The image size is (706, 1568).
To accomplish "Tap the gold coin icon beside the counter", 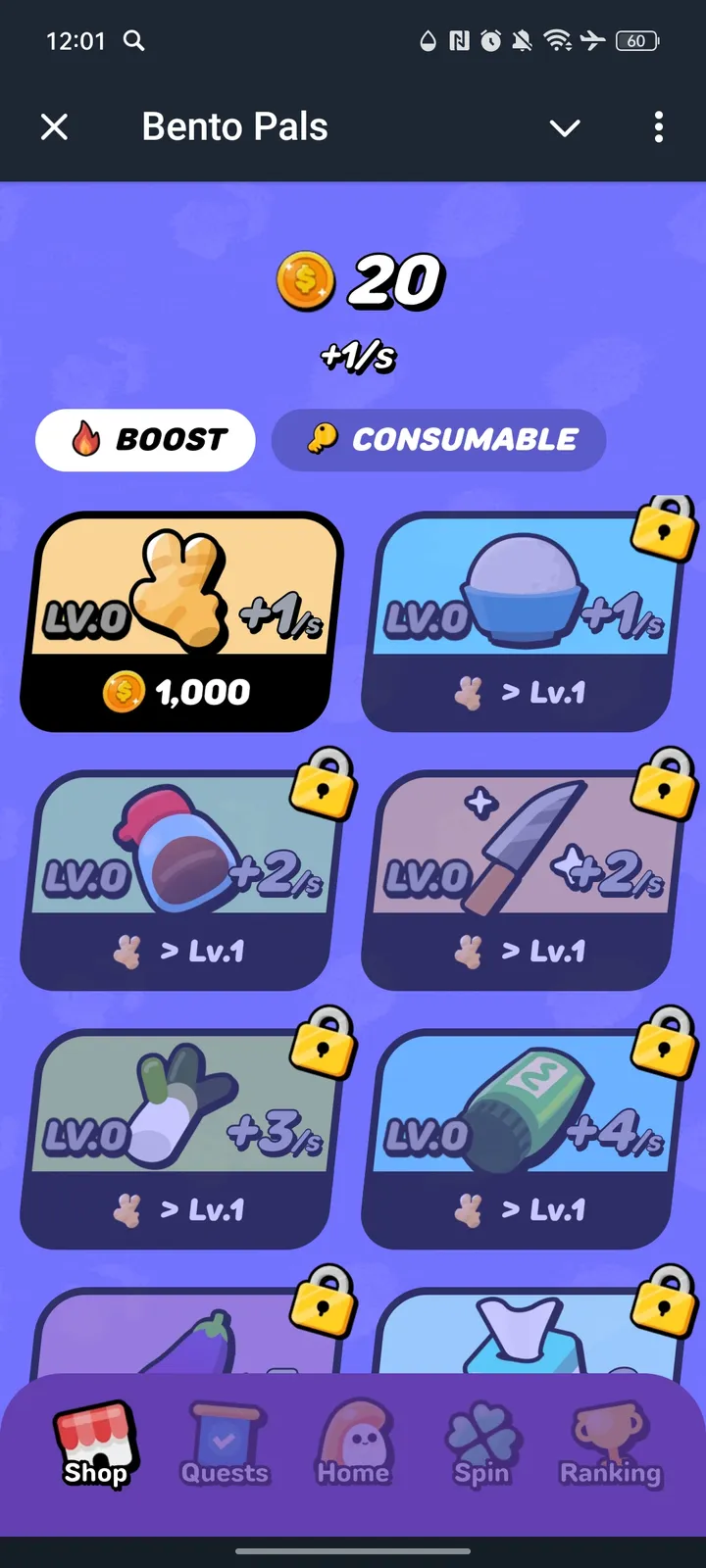I will tap(306, 280).
